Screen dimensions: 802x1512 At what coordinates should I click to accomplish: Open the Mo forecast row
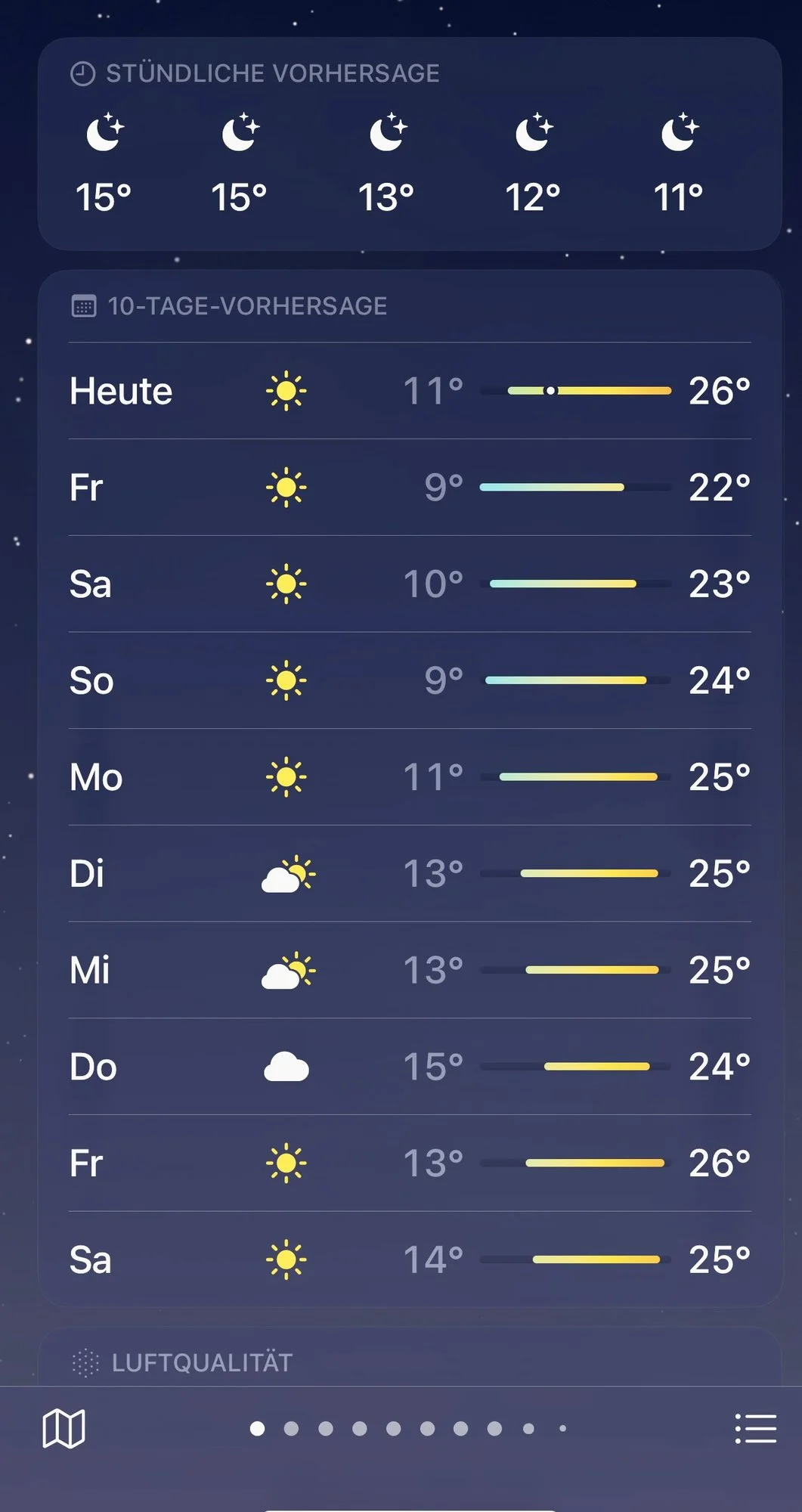(x=409, y=777)
